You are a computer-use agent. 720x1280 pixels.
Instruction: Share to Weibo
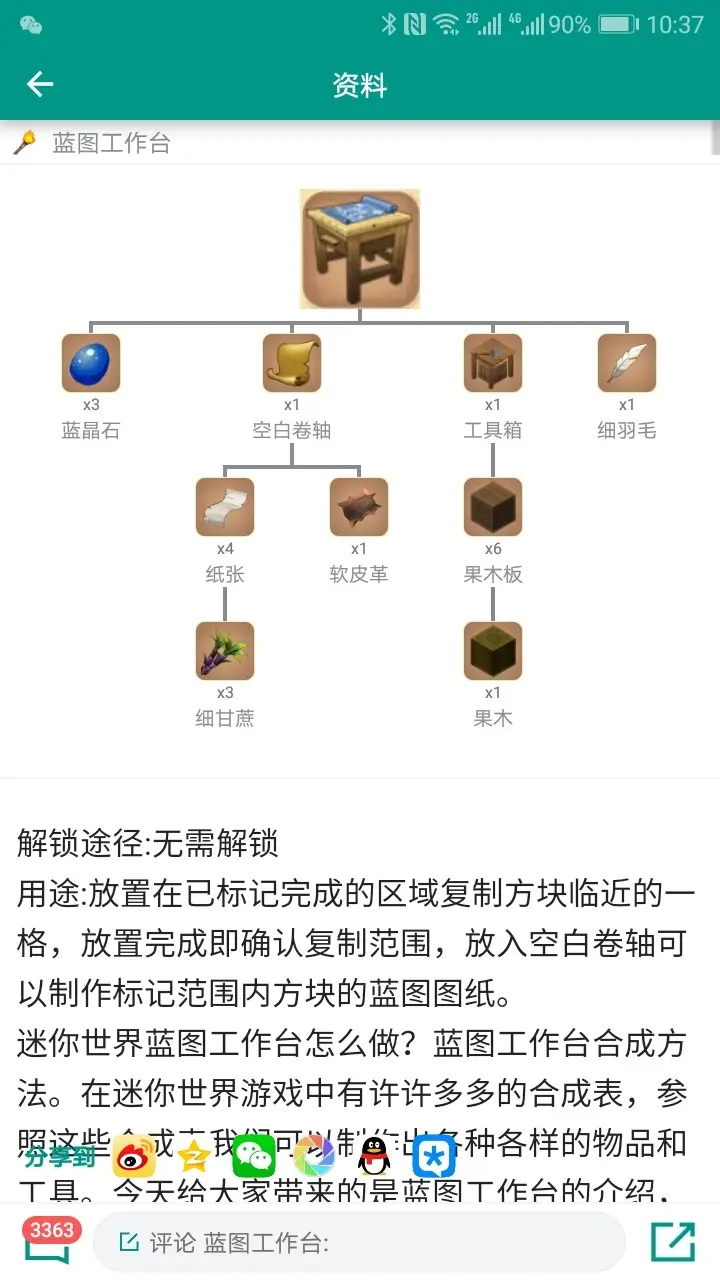[134, 1157]
